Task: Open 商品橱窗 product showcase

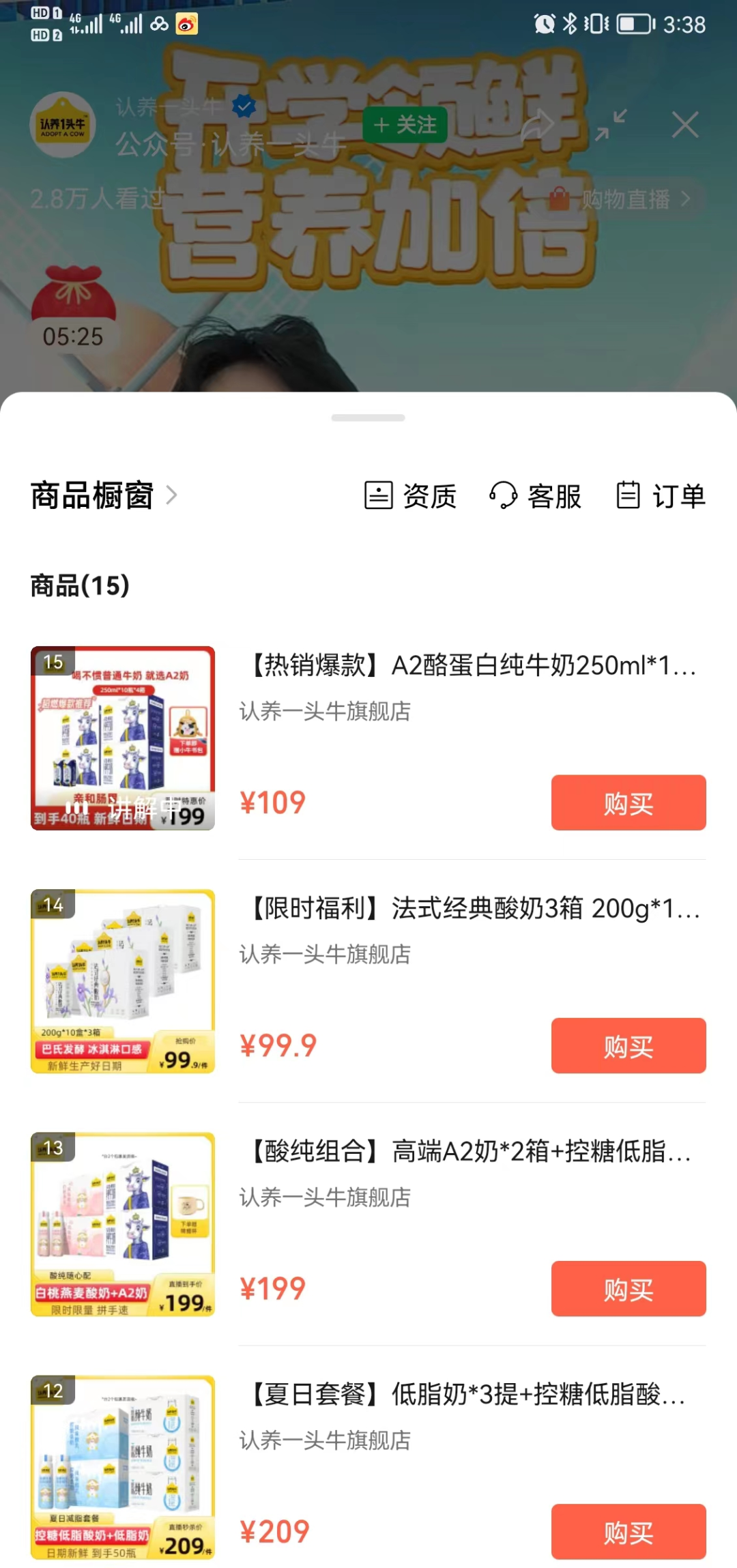Action: pyautogui.click(x=104, y=495)
